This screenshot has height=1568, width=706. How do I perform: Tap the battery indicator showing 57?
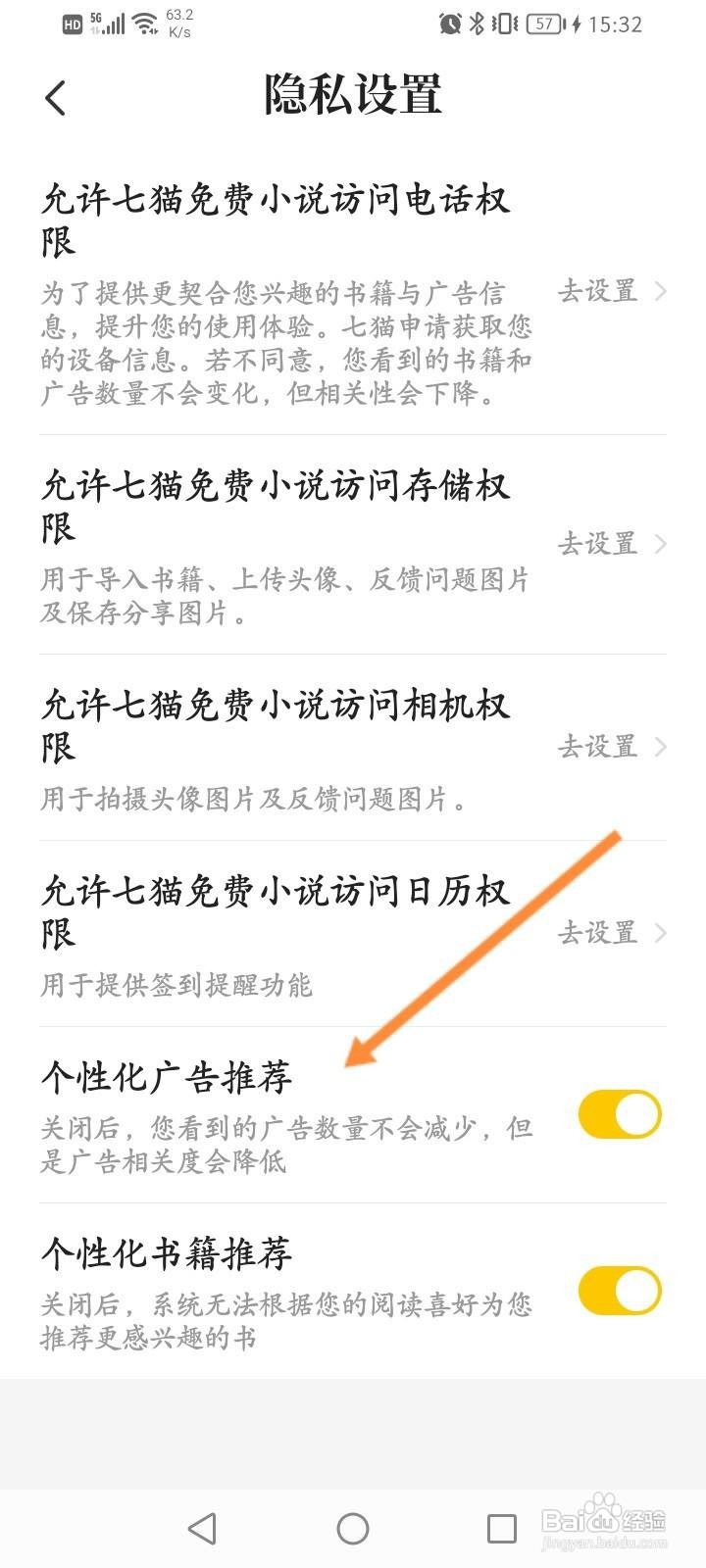point(544,24)
